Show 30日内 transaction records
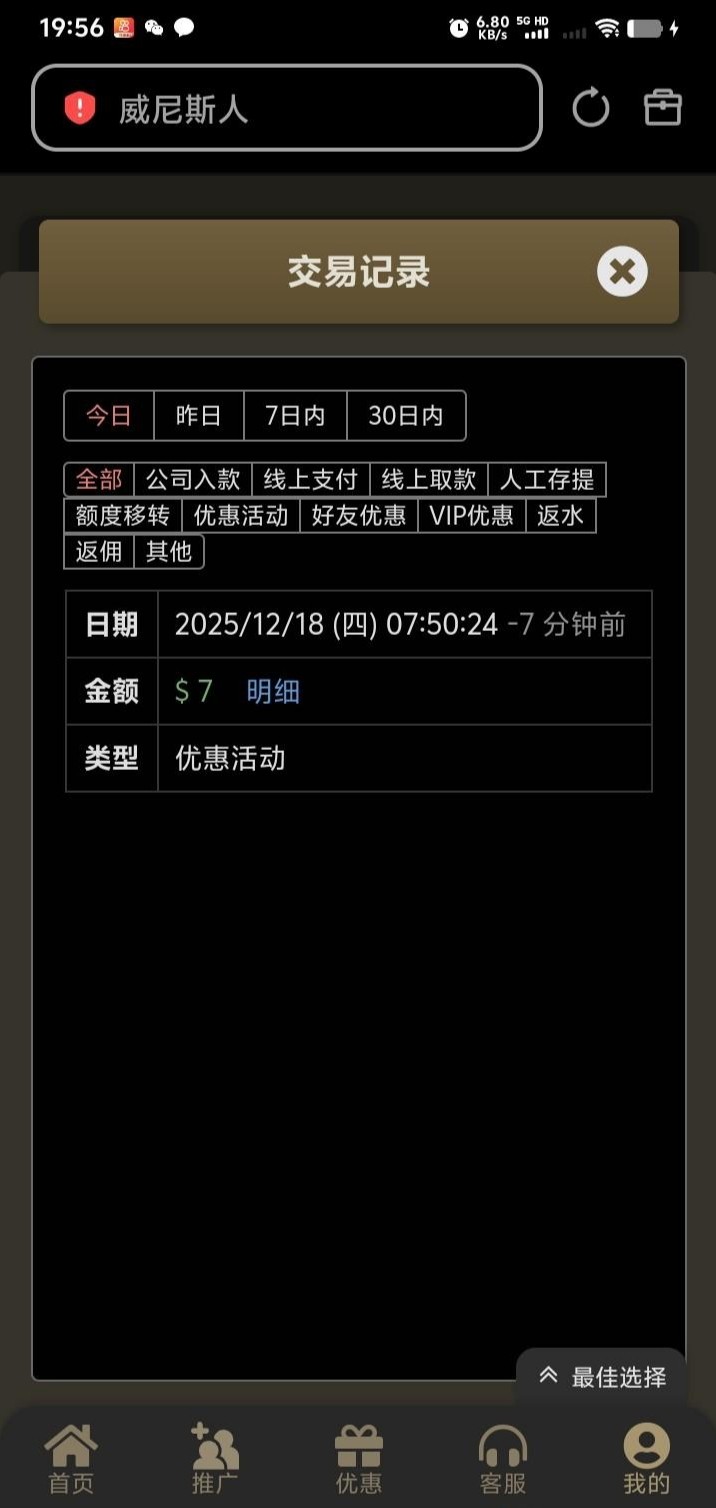Viewport: 716px width, 1508px height. (x=405, y=416)
